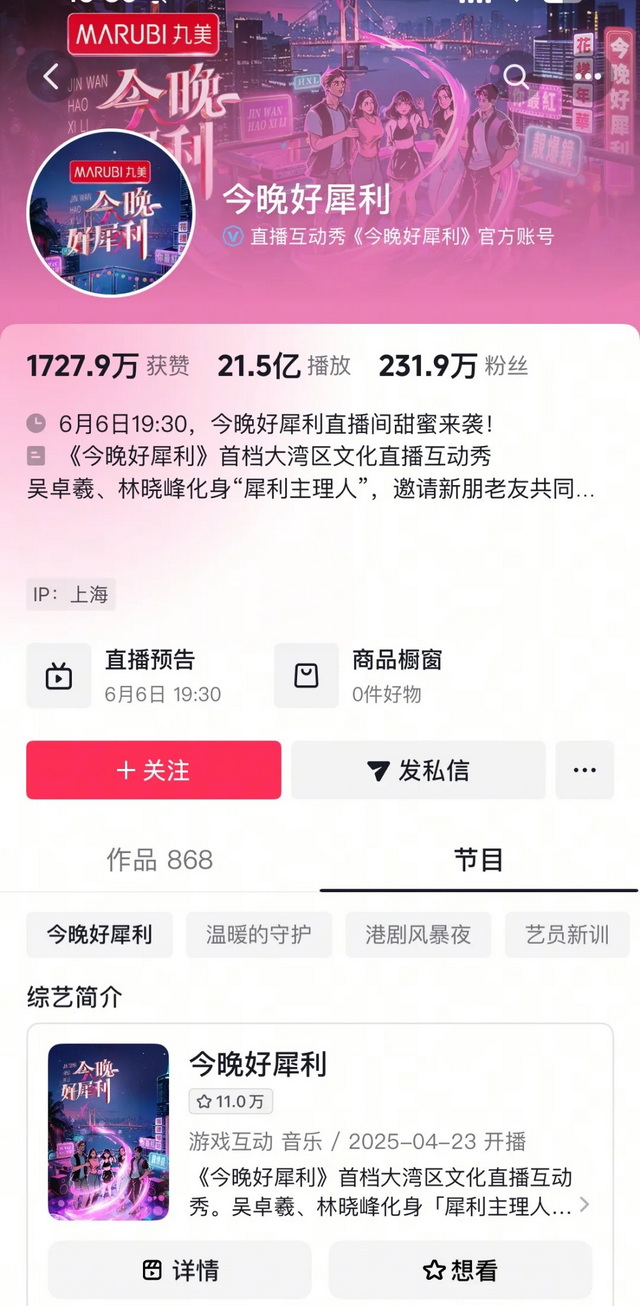Follow this account with 关注
The width and height of the screenshot is (640, 1306).
153,770
